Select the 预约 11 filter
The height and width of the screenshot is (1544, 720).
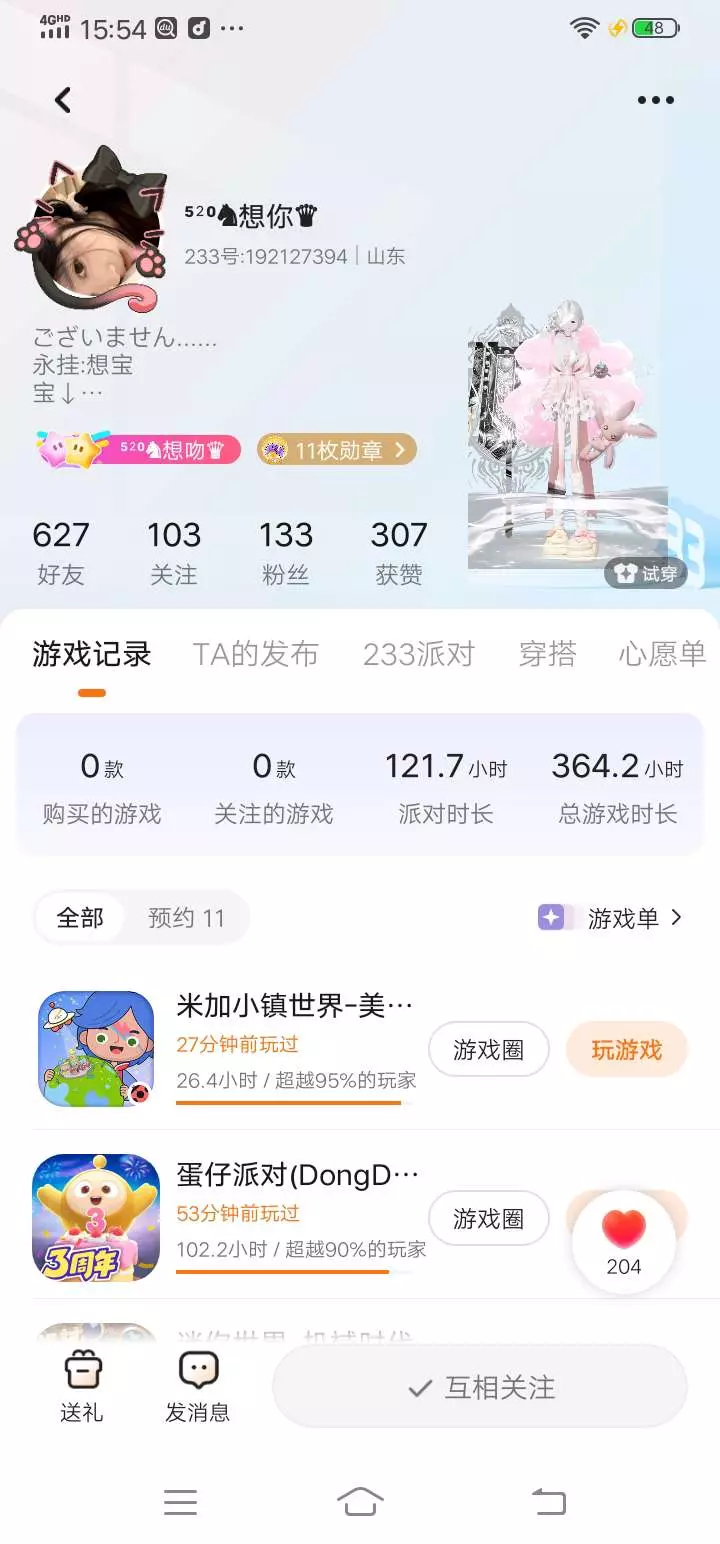[187, 918]
